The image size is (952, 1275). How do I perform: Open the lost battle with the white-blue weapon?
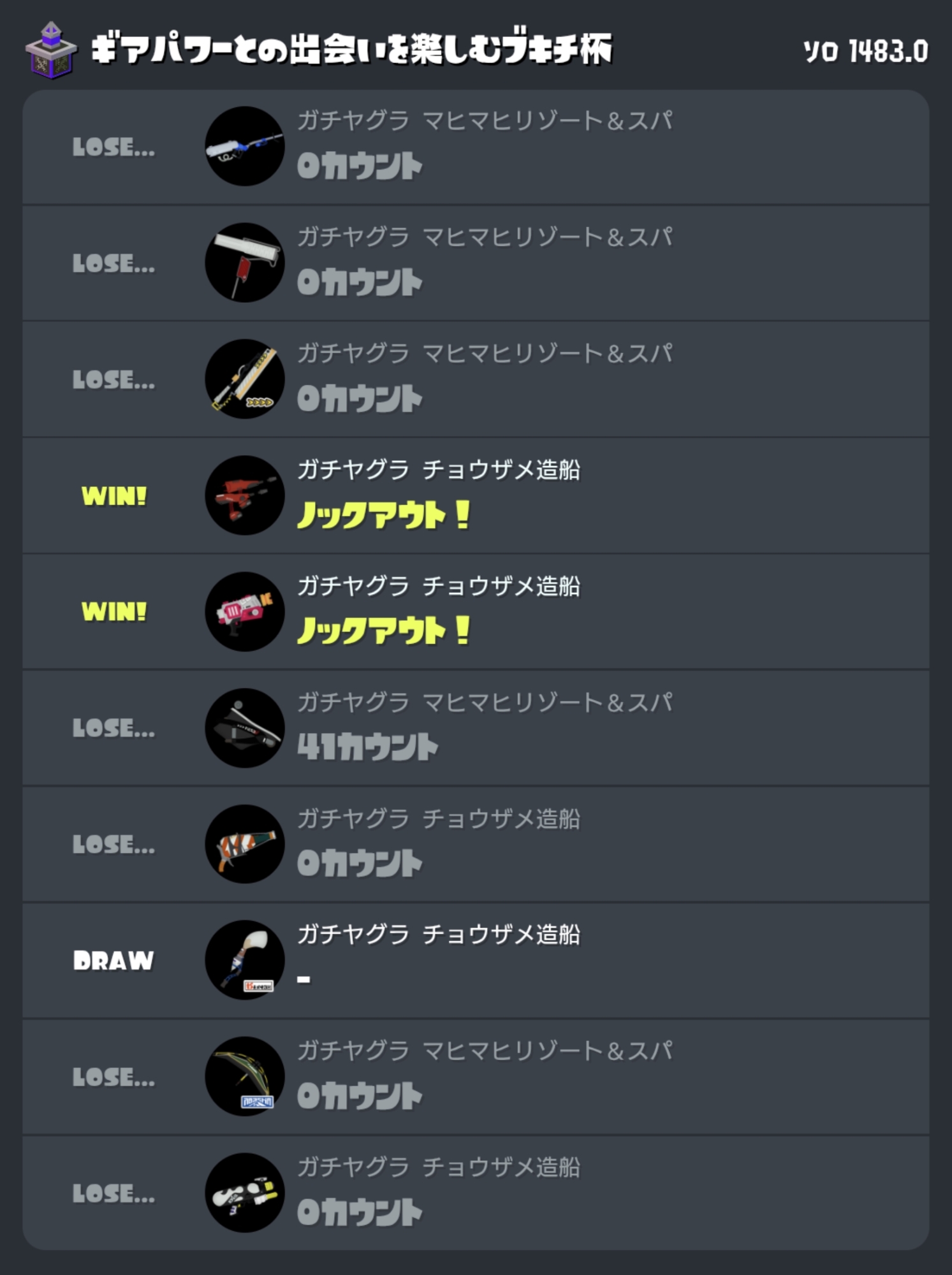475,147
